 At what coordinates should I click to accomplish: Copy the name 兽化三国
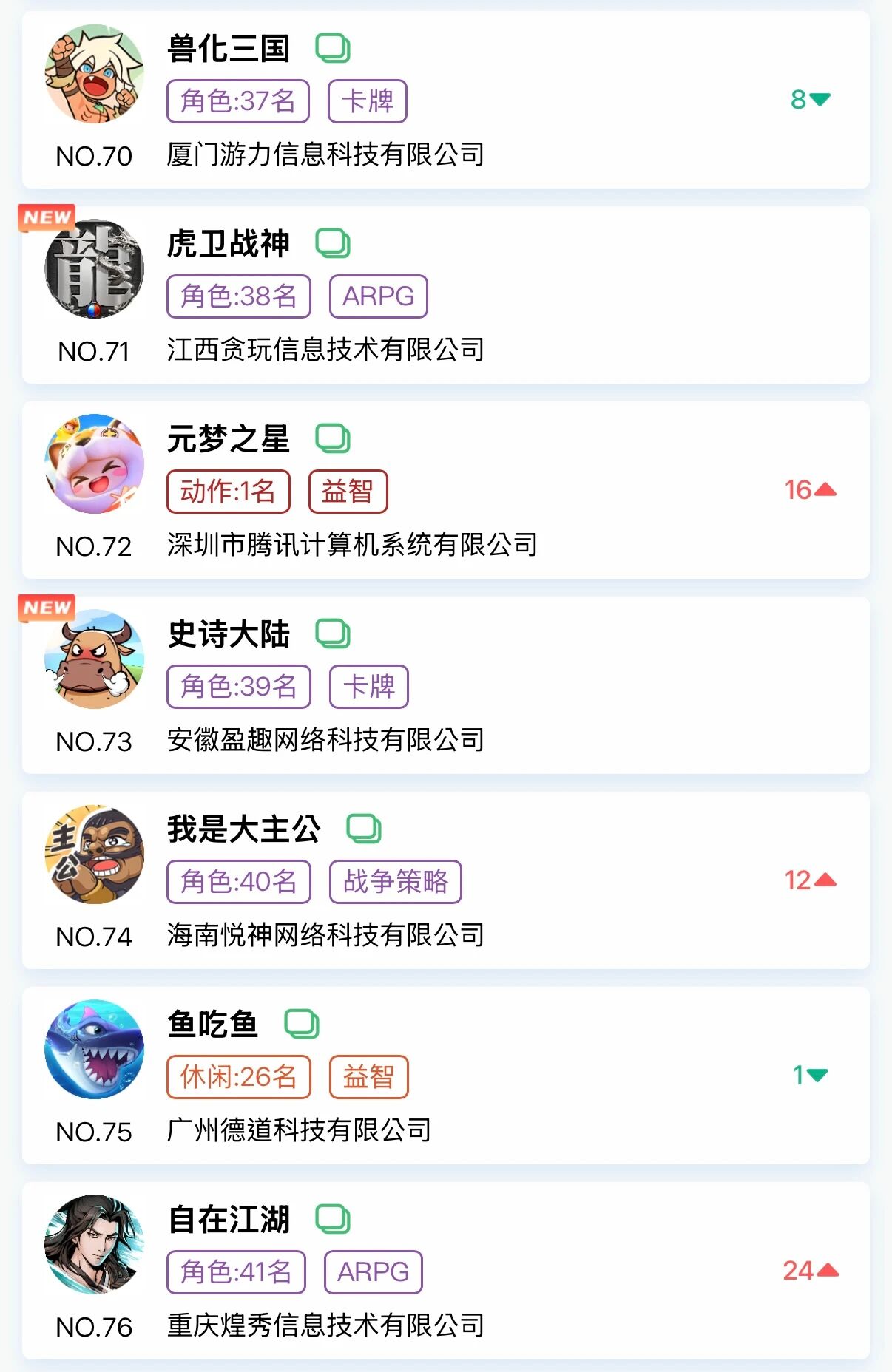pos(333,49)
